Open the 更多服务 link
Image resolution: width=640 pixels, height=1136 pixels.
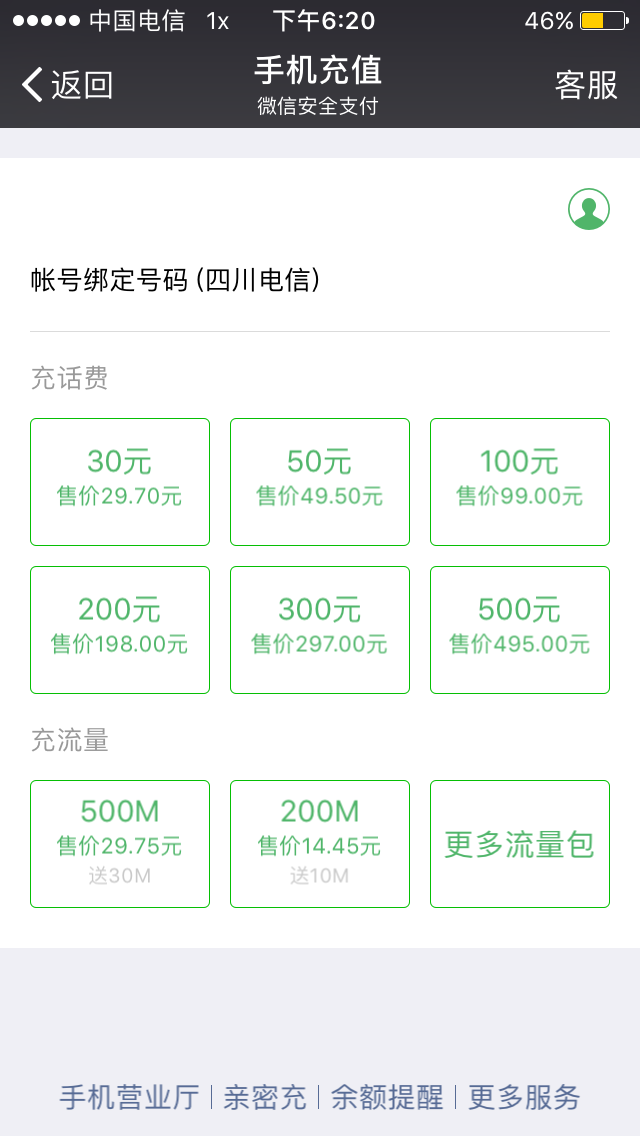point(524,1097)
